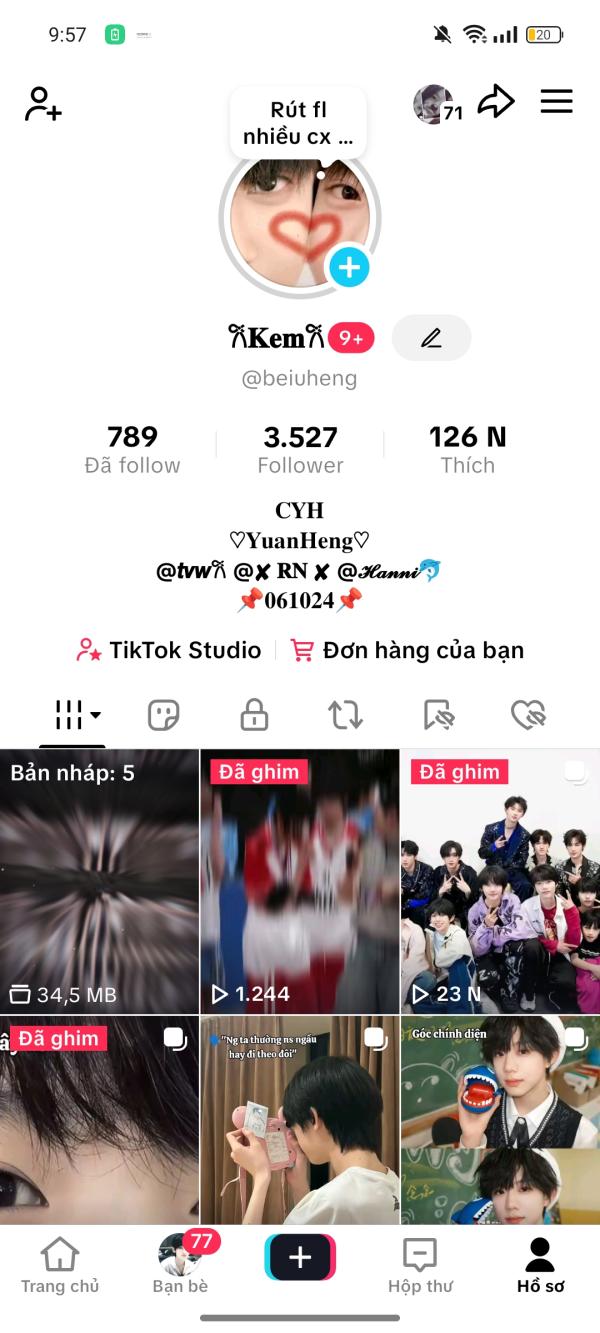600x1333 pixels.
Task: Switch to the reposts tab
Action: point(345,714)
